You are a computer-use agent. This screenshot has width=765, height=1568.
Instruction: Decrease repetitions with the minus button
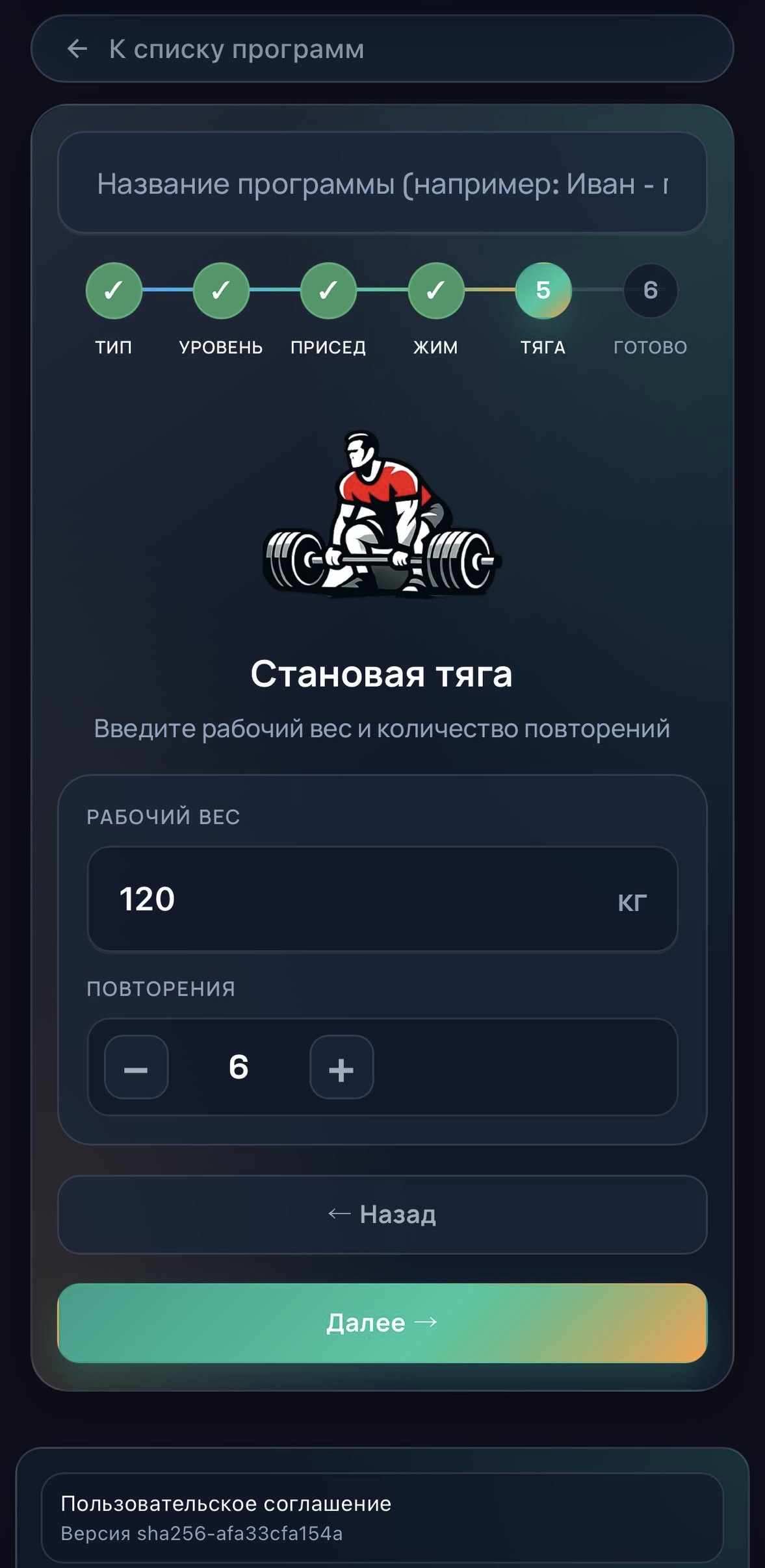[x=135, y=1068]
